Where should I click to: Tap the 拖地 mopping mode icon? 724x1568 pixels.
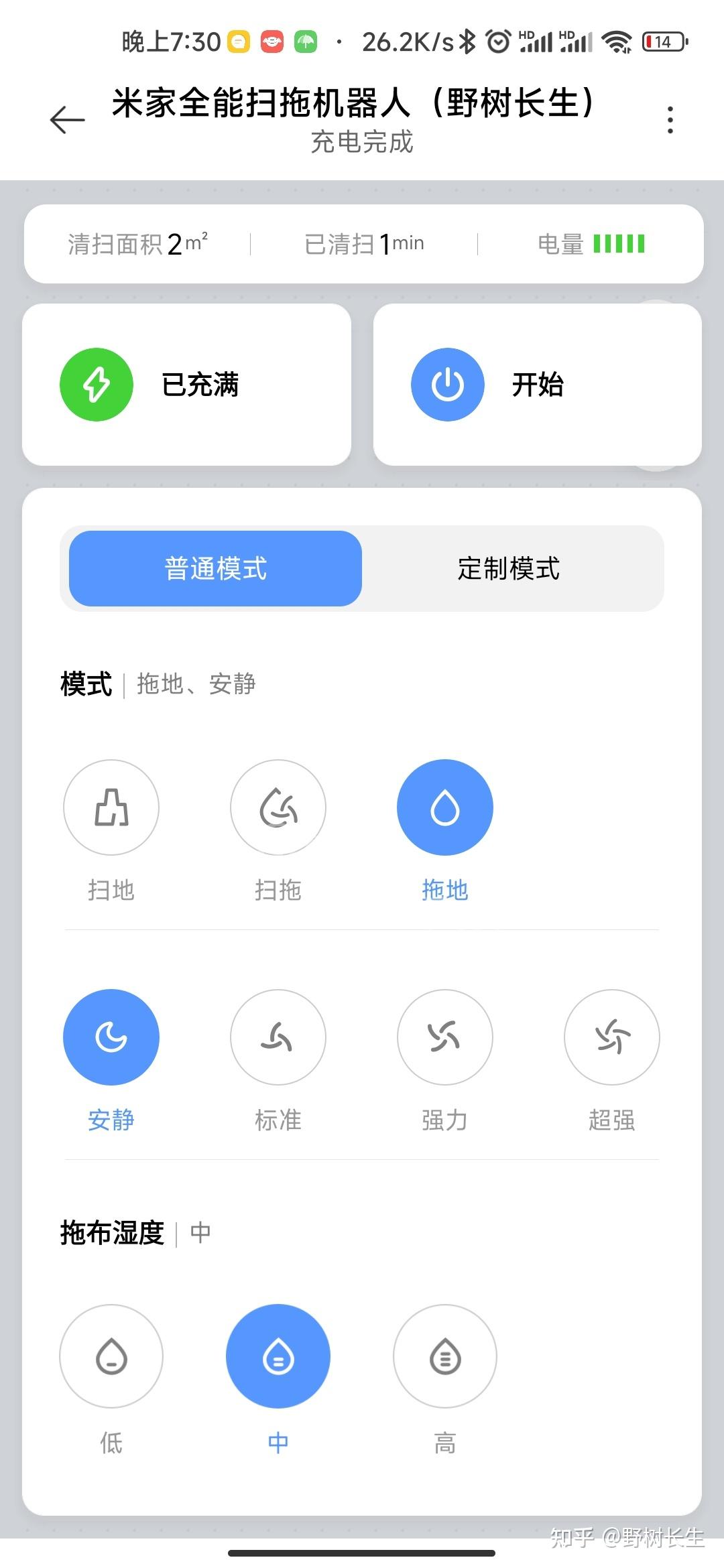pyautogui.click(x=445, y=807)
